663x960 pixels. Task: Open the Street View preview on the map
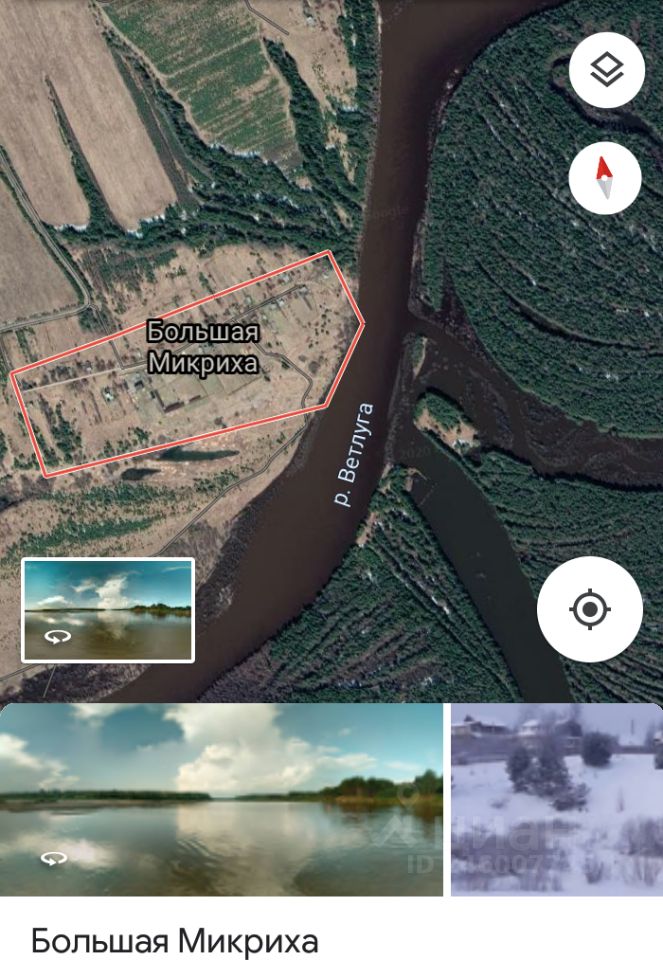[108, 610]
